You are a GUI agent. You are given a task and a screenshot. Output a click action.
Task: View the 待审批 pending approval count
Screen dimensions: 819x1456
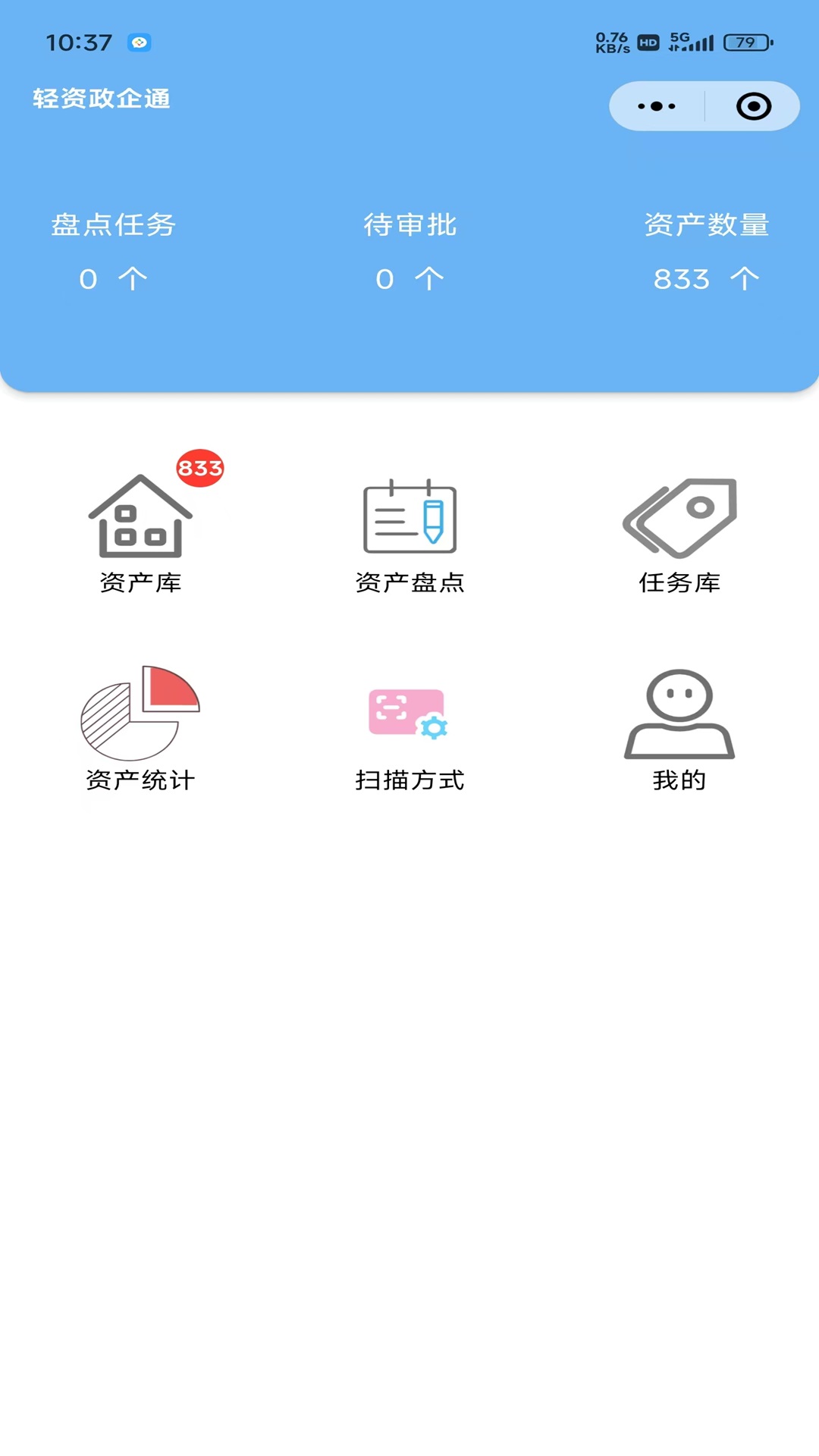click(x=409, y=250)
